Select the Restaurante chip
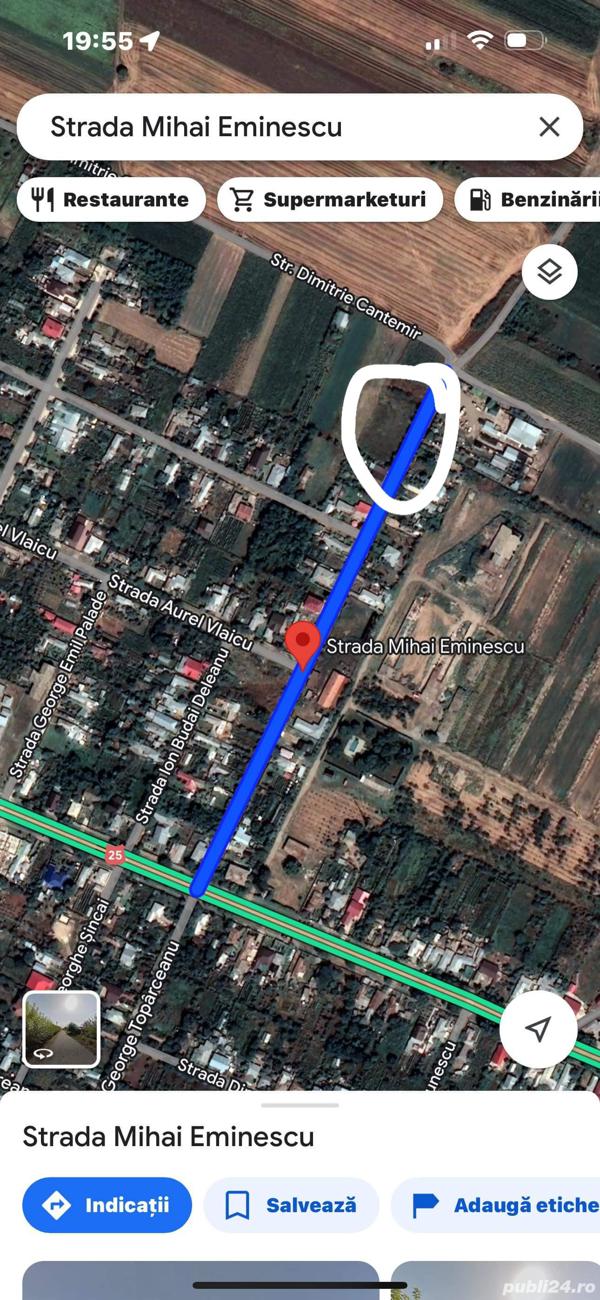This screenshot has width=600, height=1300. pos(111,199)
